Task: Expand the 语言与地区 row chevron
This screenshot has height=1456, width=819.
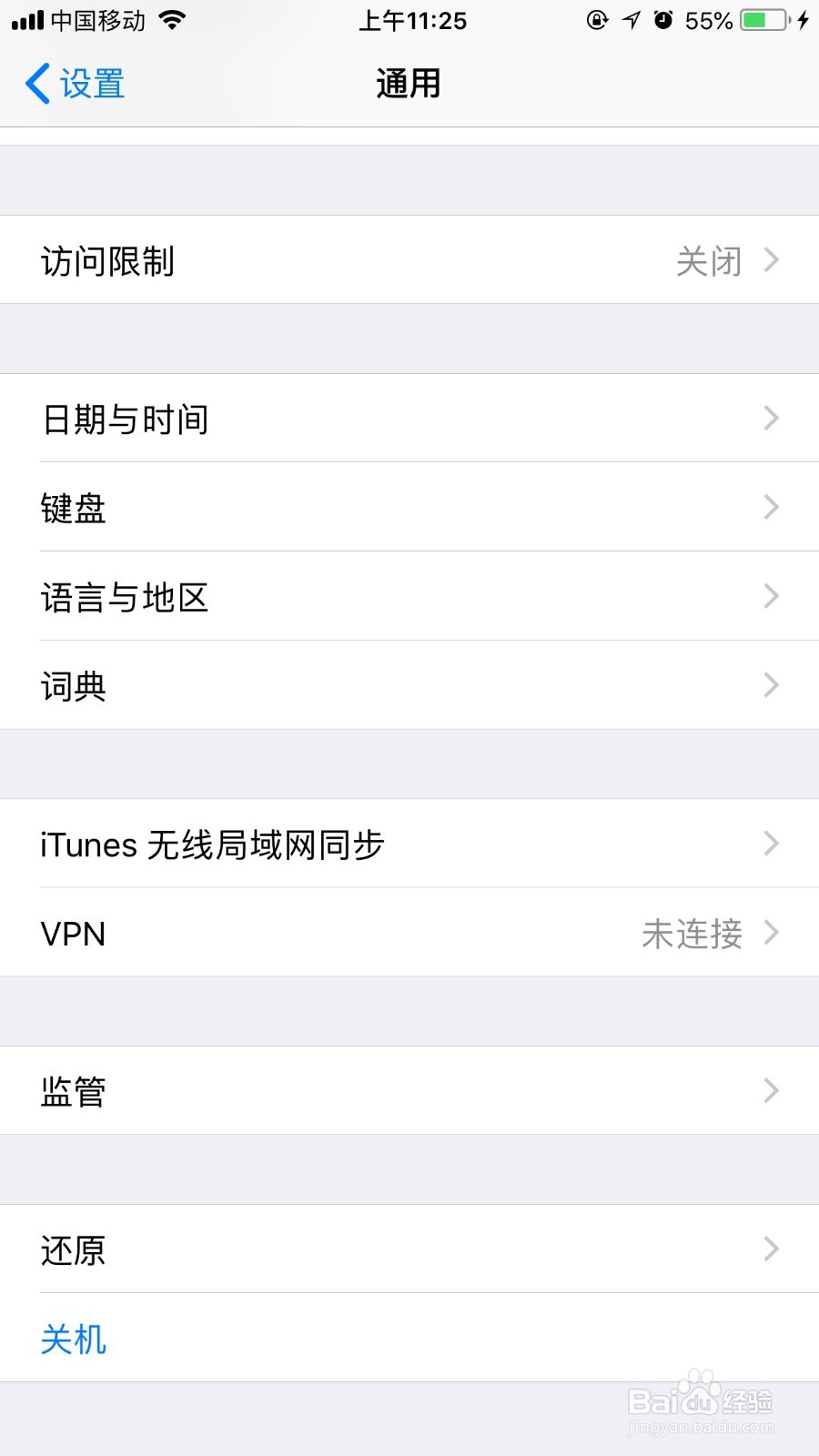Action: click(x=772, y=597)
